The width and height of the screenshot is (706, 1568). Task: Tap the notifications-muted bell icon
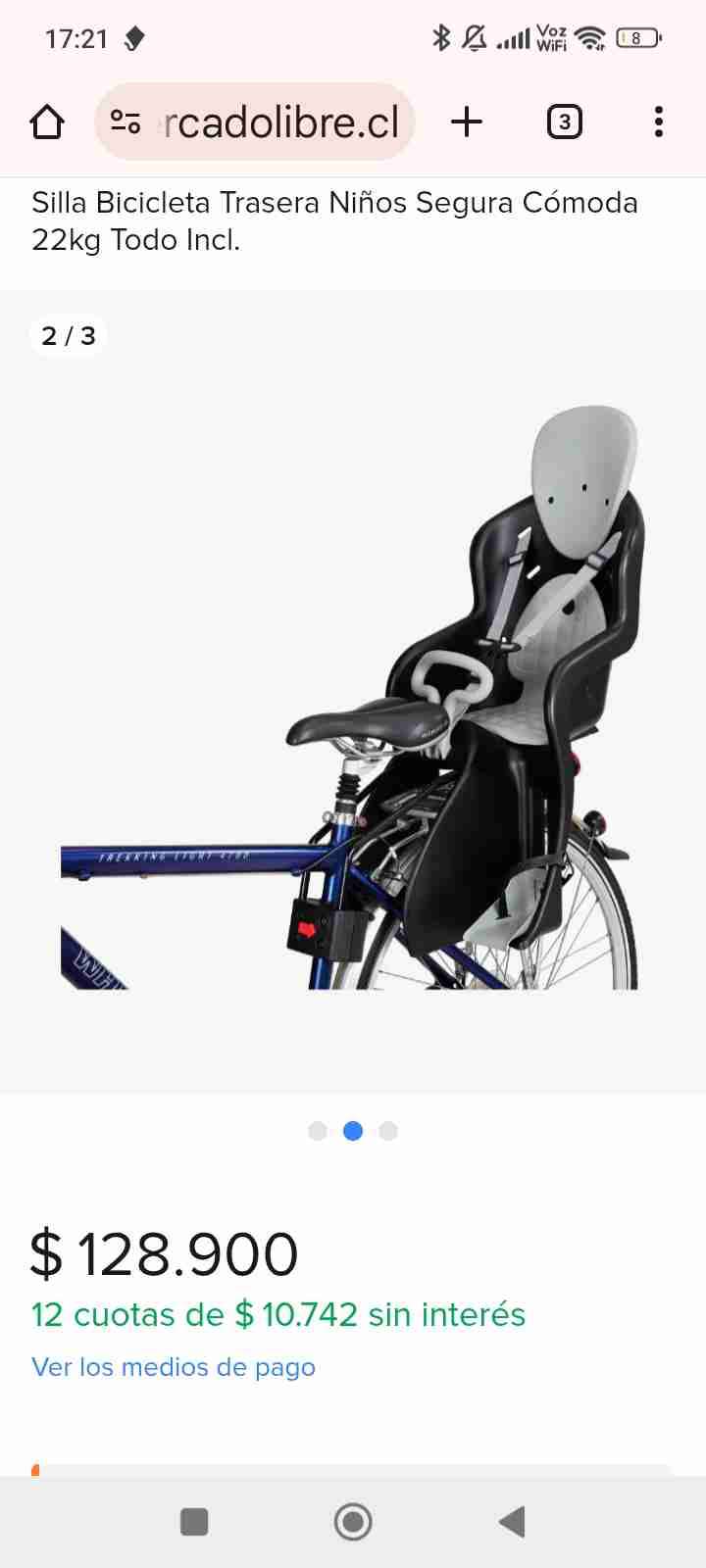[x=475, y=37]
